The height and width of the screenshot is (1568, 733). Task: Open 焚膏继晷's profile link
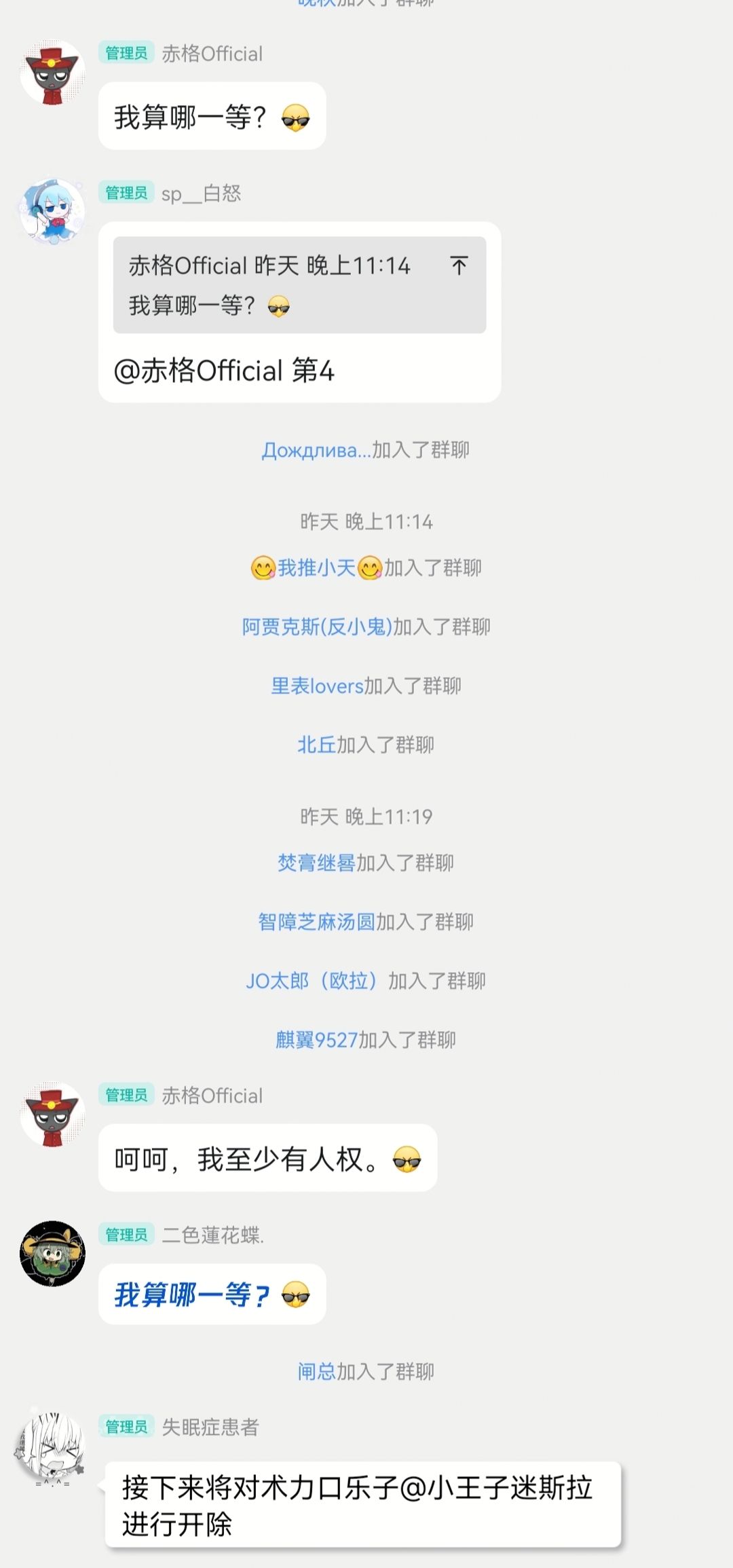click(316, 863)
